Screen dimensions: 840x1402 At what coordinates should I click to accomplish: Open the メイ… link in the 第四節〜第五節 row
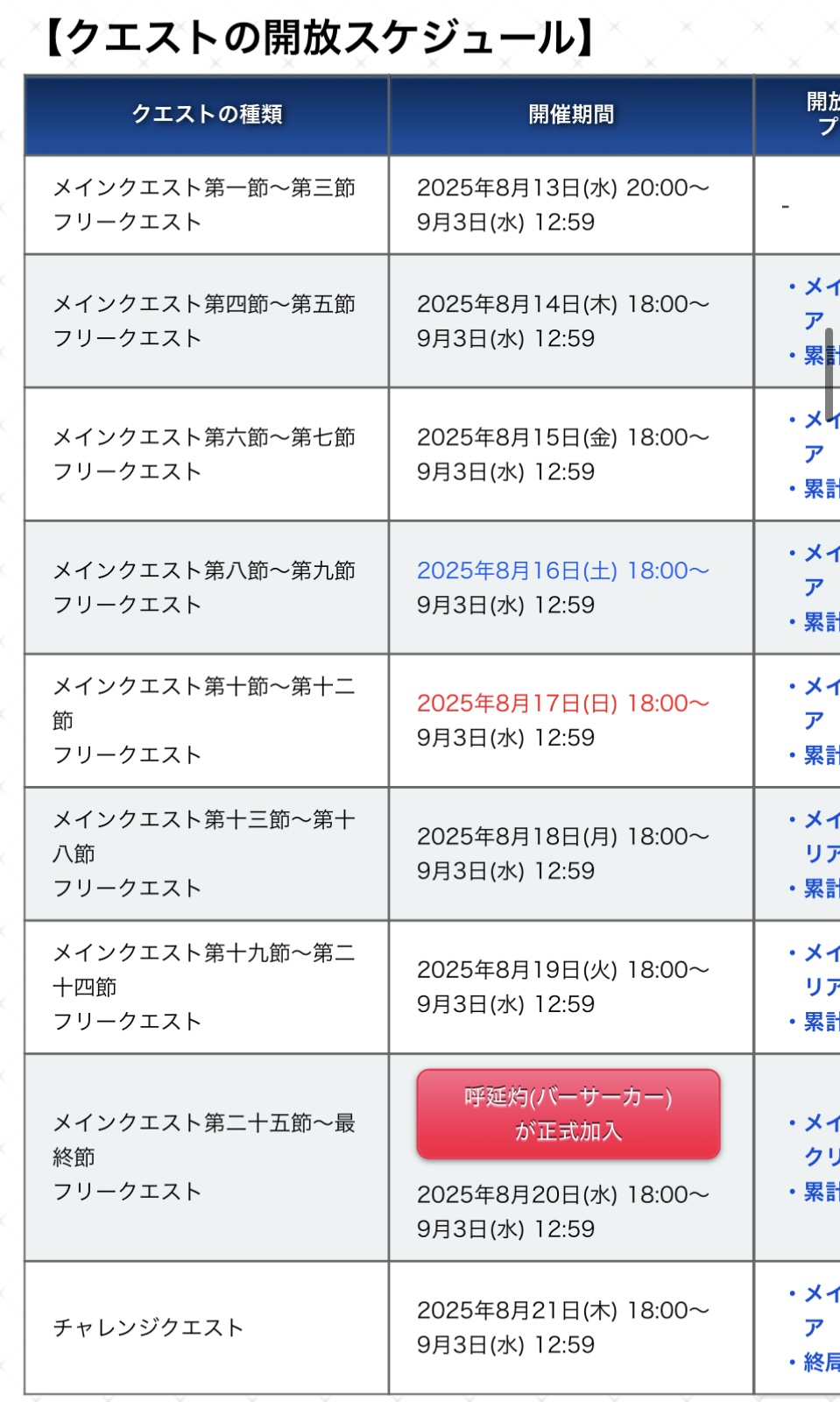pyautogui.click(x=822, y=287)
